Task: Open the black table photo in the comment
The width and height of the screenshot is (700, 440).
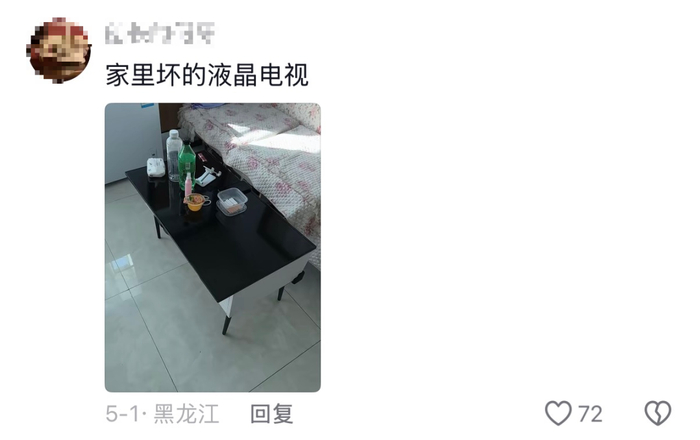Action: (x=212, y=247)
